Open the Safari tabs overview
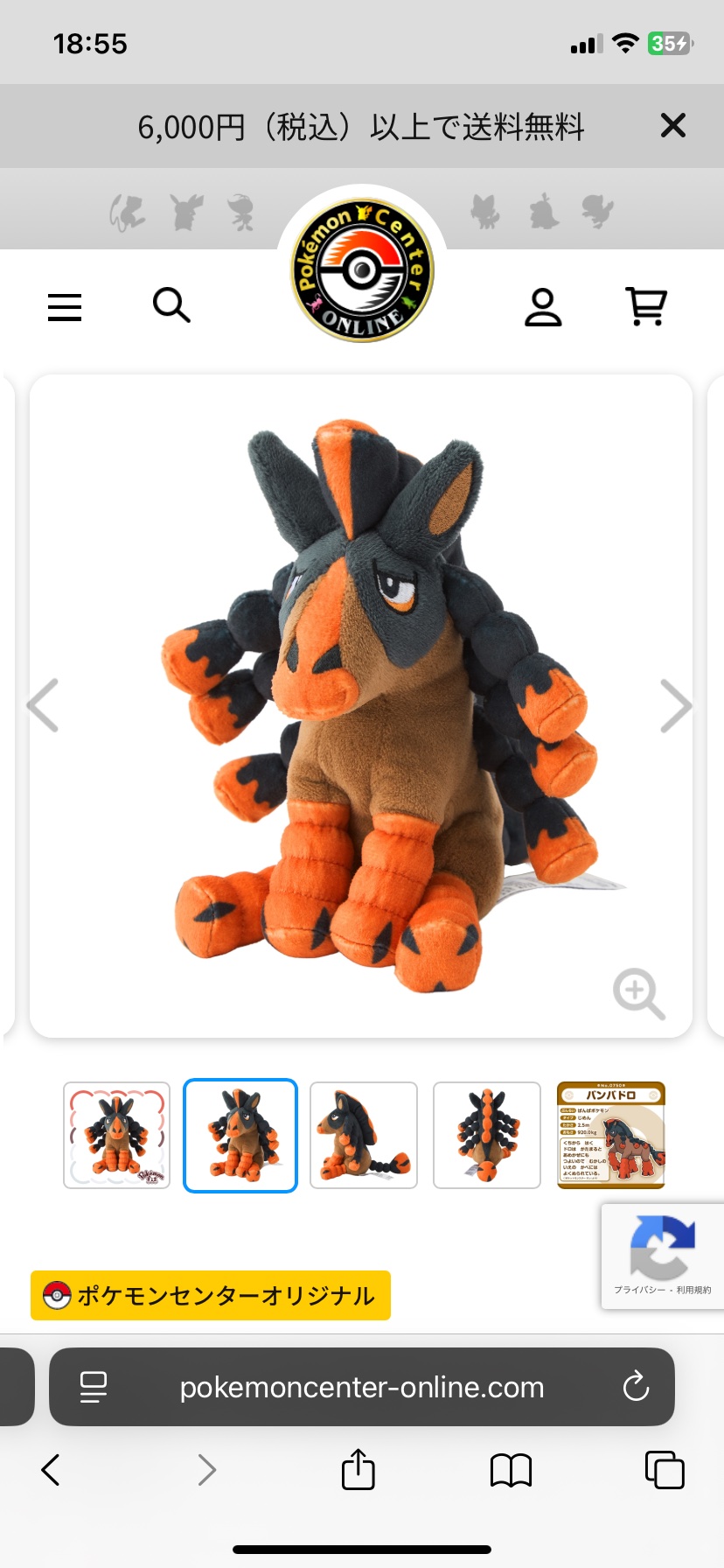Image resolution: width=724 pixels, height=1568 pixels. click(x=665, y=1470)
